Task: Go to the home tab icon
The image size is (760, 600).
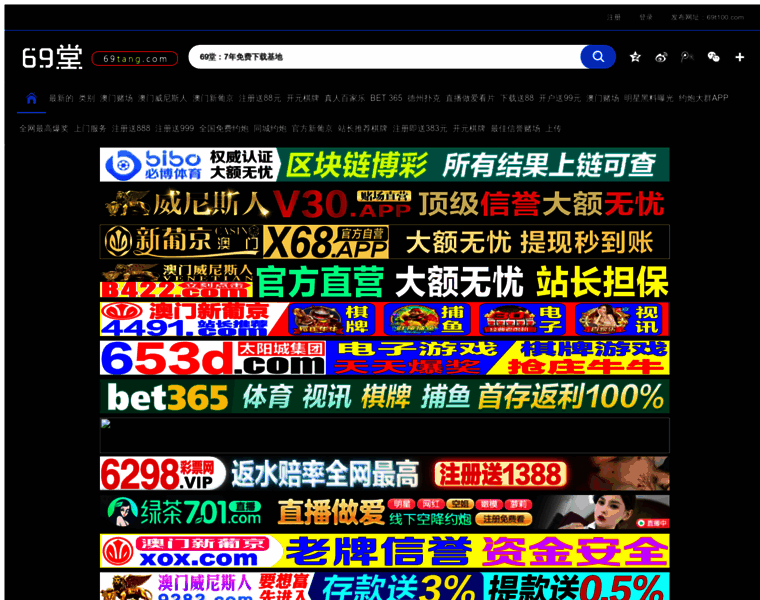Action: pos(32,98)
